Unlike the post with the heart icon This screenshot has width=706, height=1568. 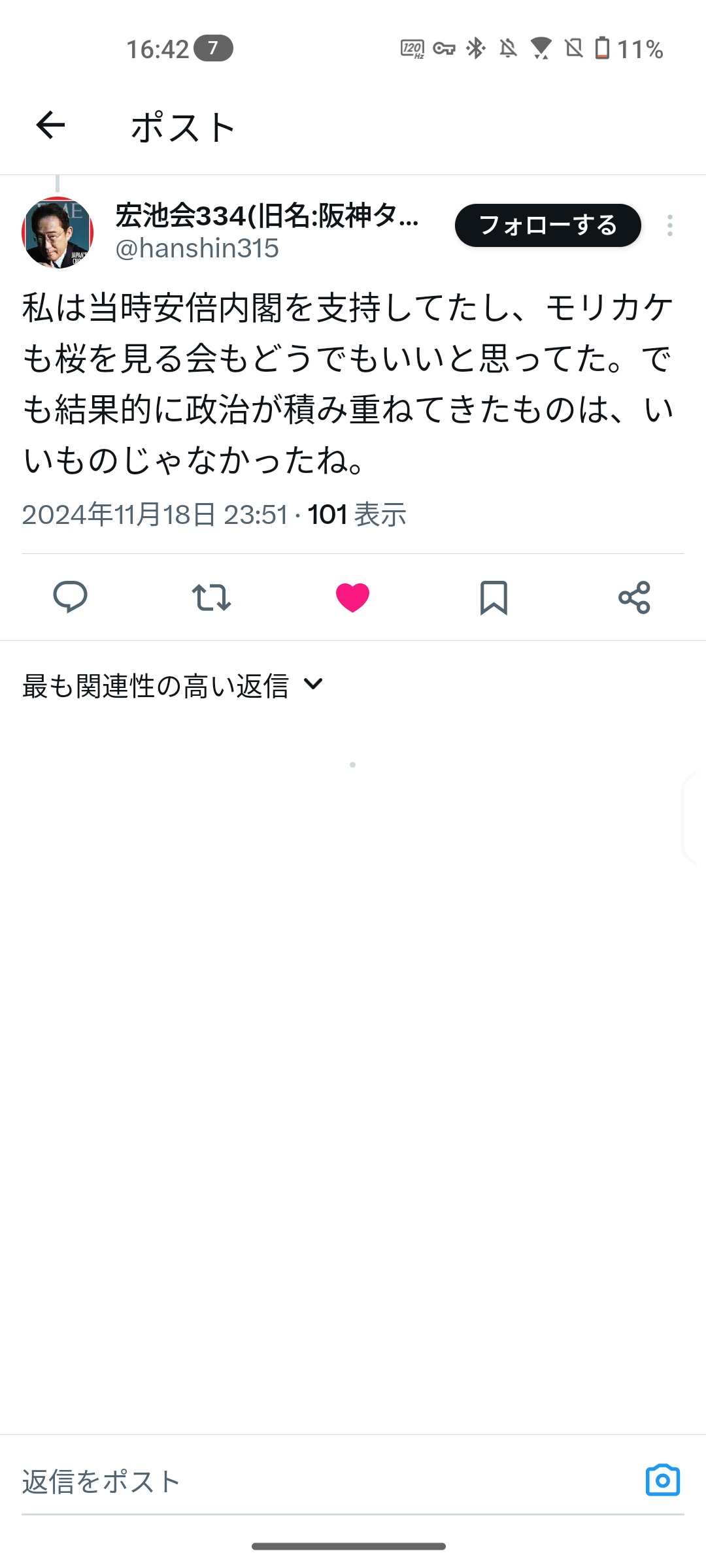[x=352, y=597]
